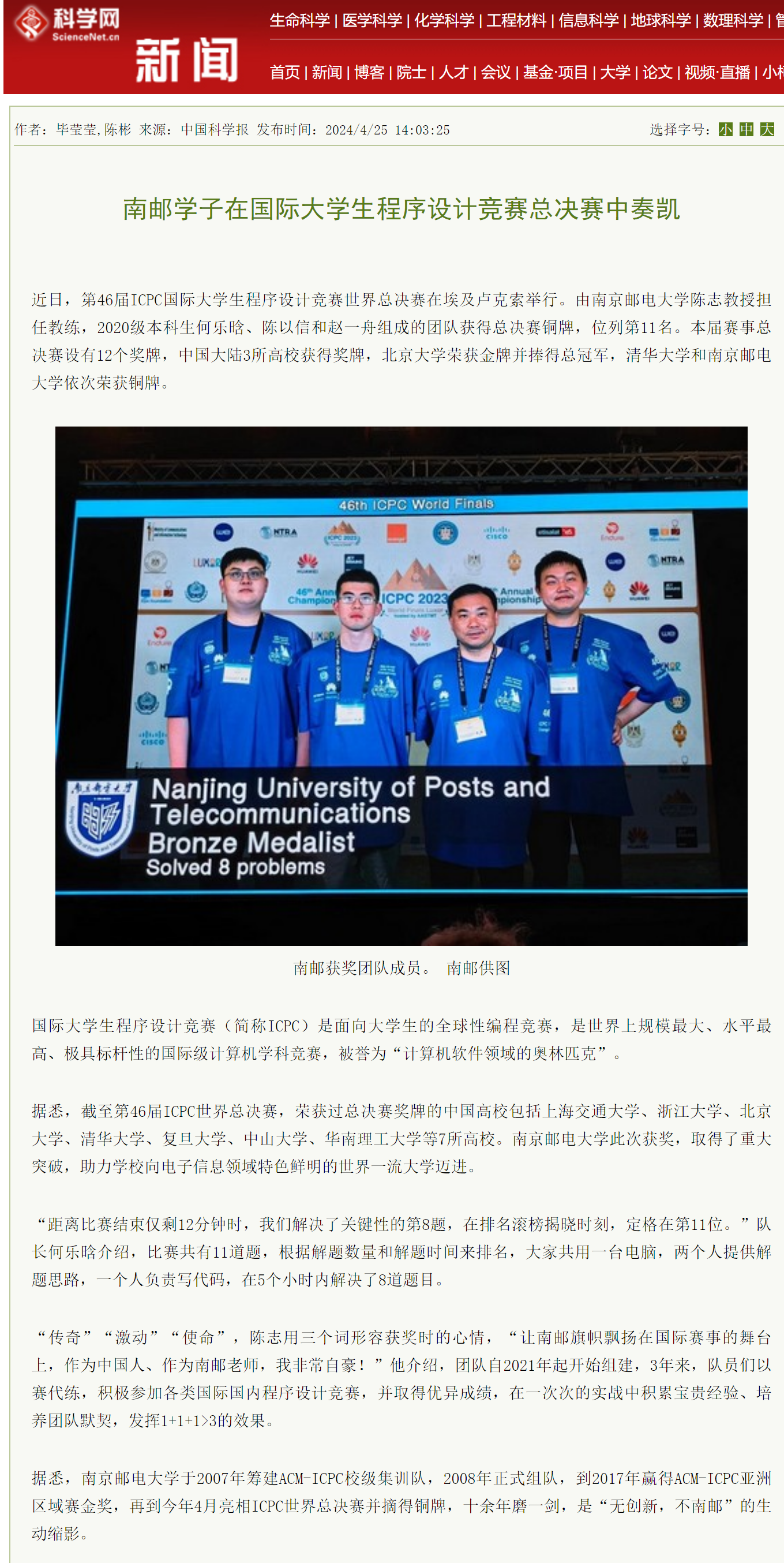784x1563 pixels.
Task: Open 基金·项目 from the navigation
Action: point(556,72)
